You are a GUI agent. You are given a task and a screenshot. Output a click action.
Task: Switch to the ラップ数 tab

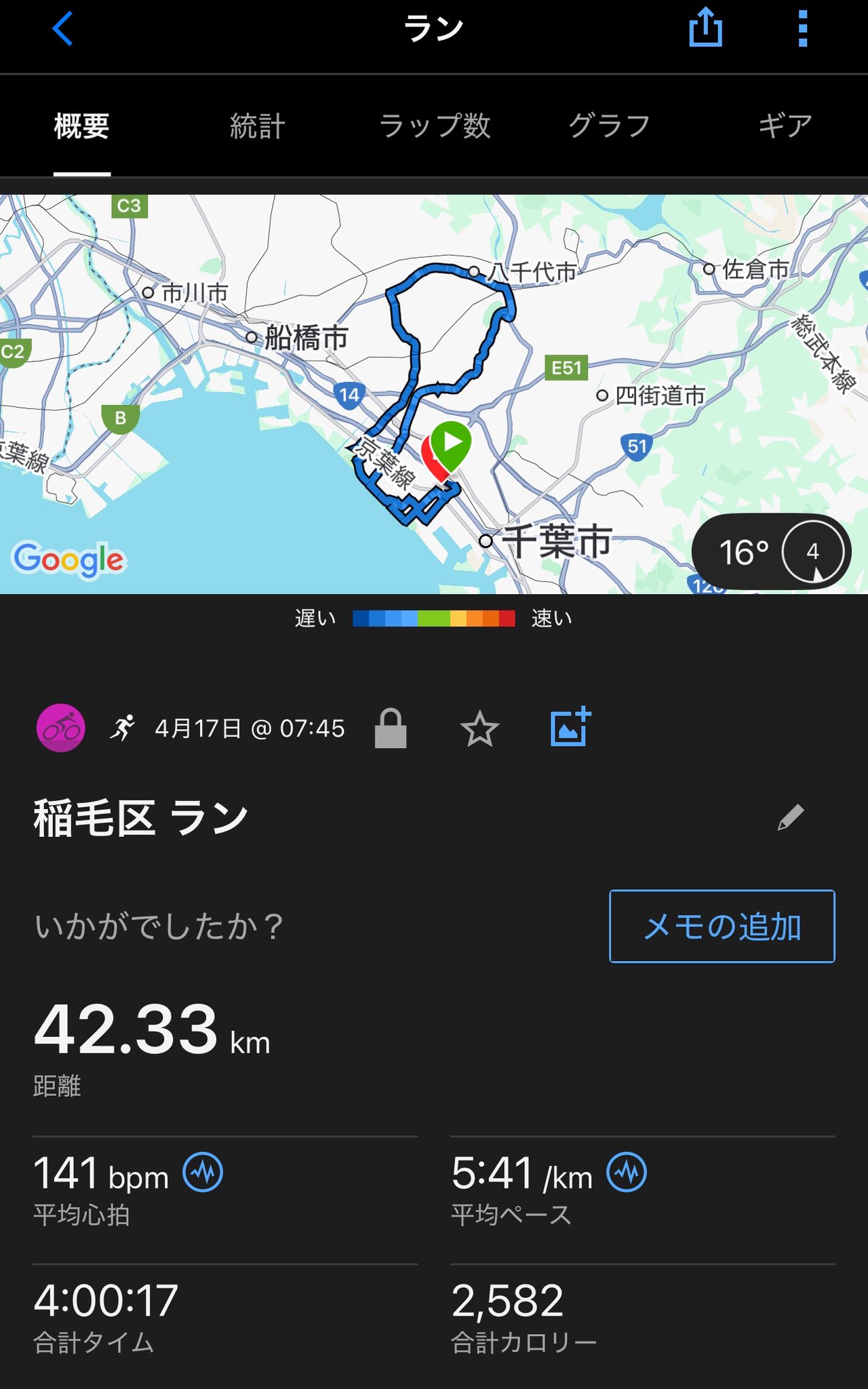pyautogui.click(x=435, y=126)
